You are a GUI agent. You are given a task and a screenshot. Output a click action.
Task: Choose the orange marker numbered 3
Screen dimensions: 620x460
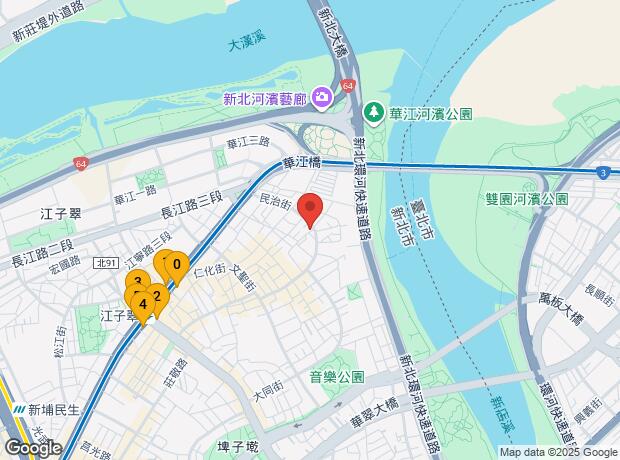(137, 282)
